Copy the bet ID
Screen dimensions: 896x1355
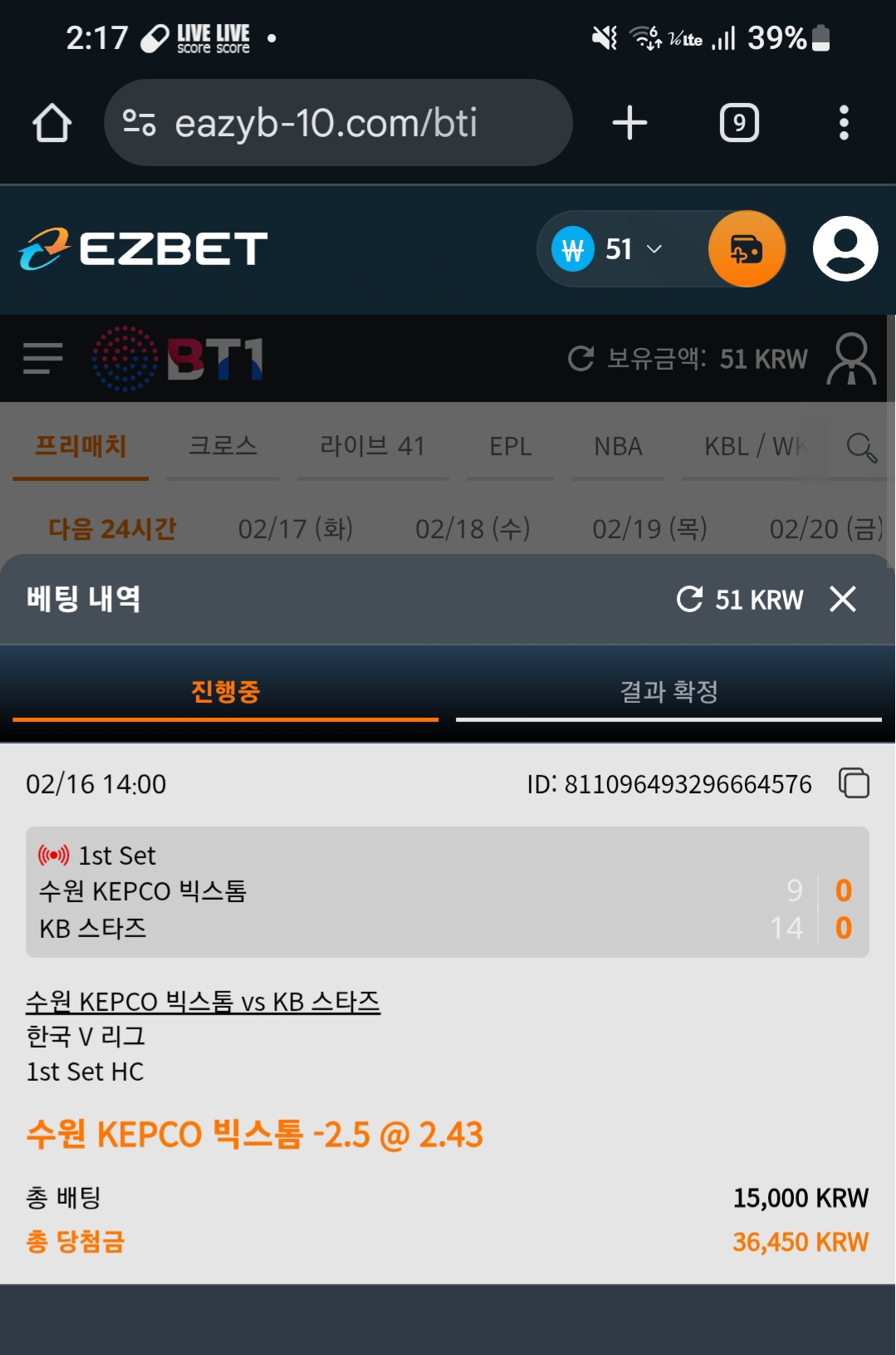[x=854, y=783]
